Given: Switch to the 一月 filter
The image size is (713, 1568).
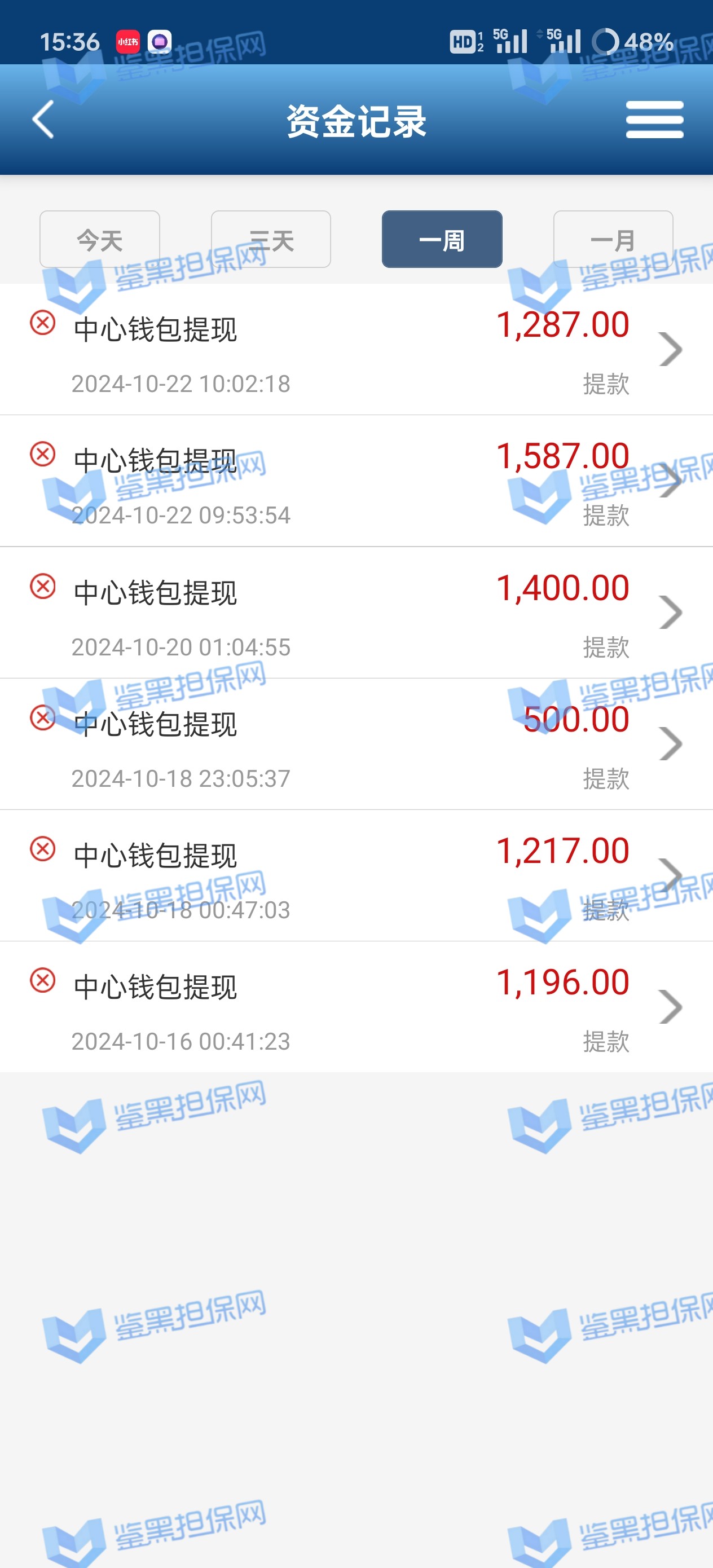Looking at the screenshot, I should coord(613,240).
